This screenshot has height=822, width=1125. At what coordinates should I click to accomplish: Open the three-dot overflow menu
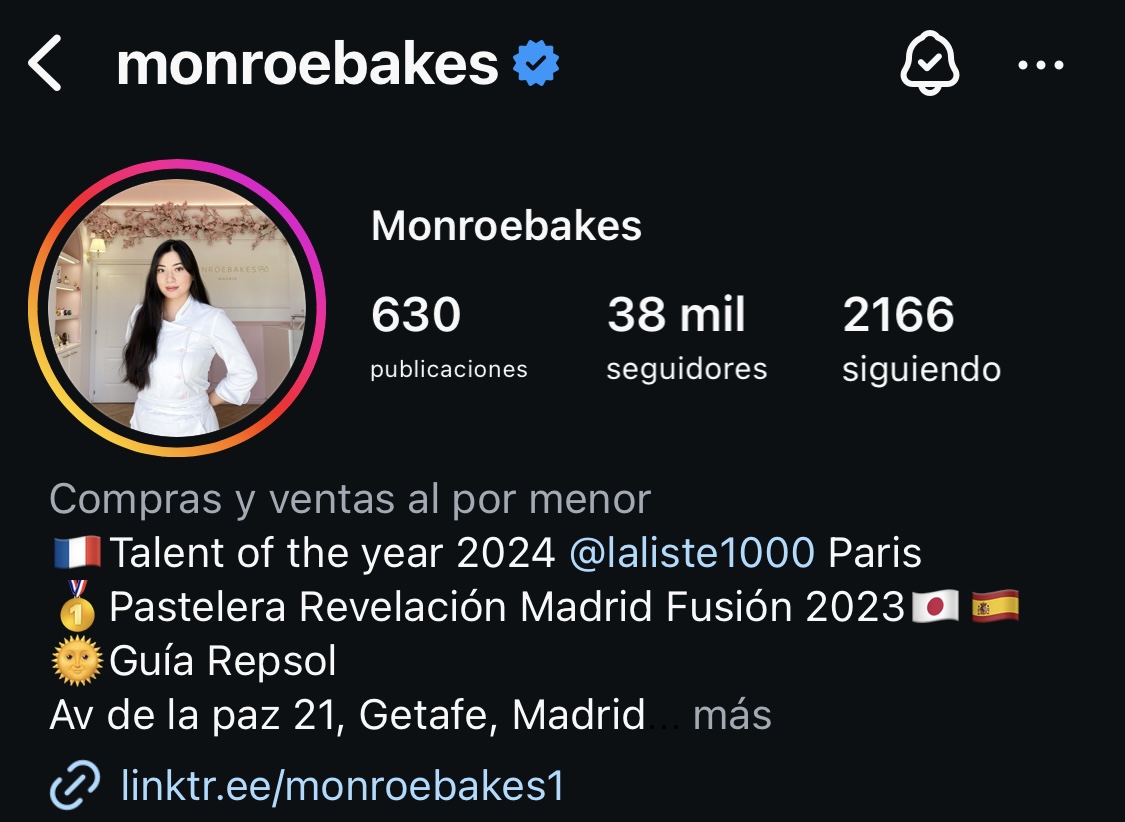(1040, 66)
